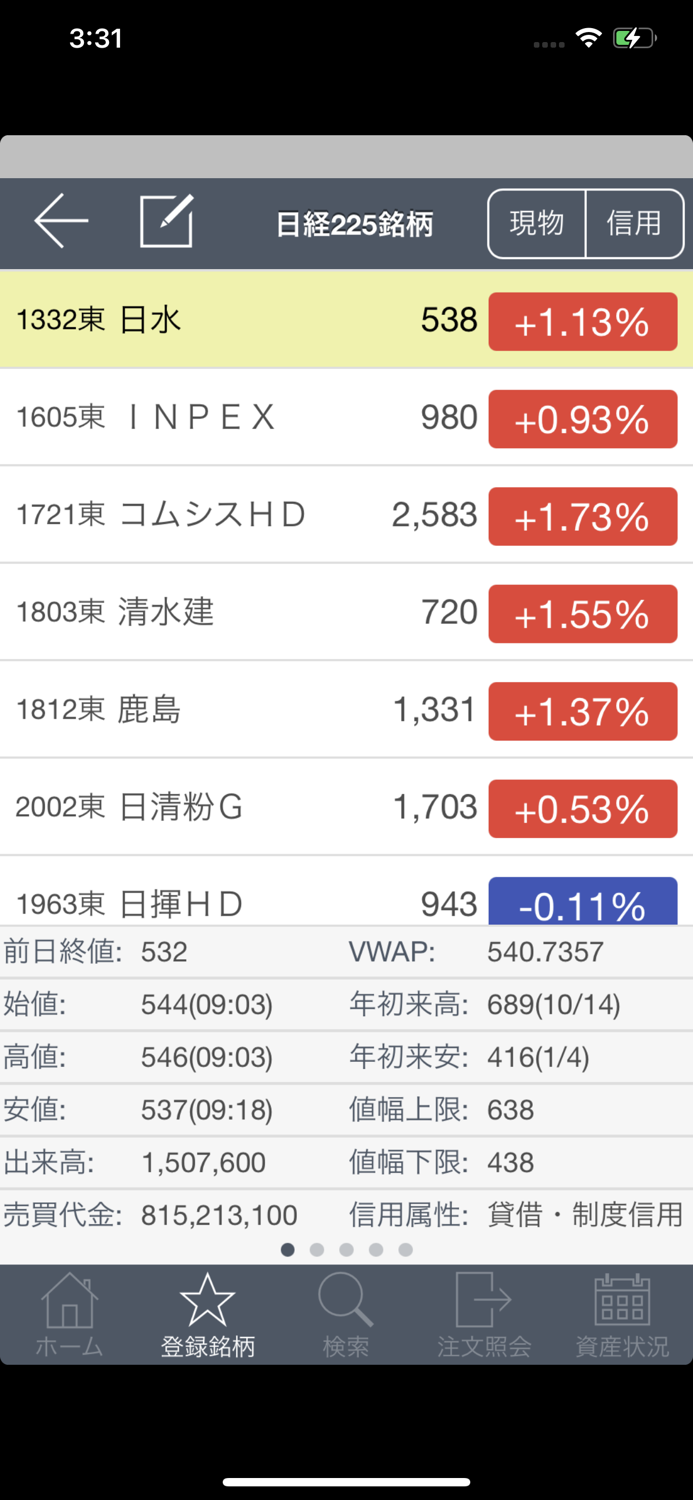The image size is (693, 1500).
Task: Switch to the 資産状況 tab
Action: (622, 1315)
